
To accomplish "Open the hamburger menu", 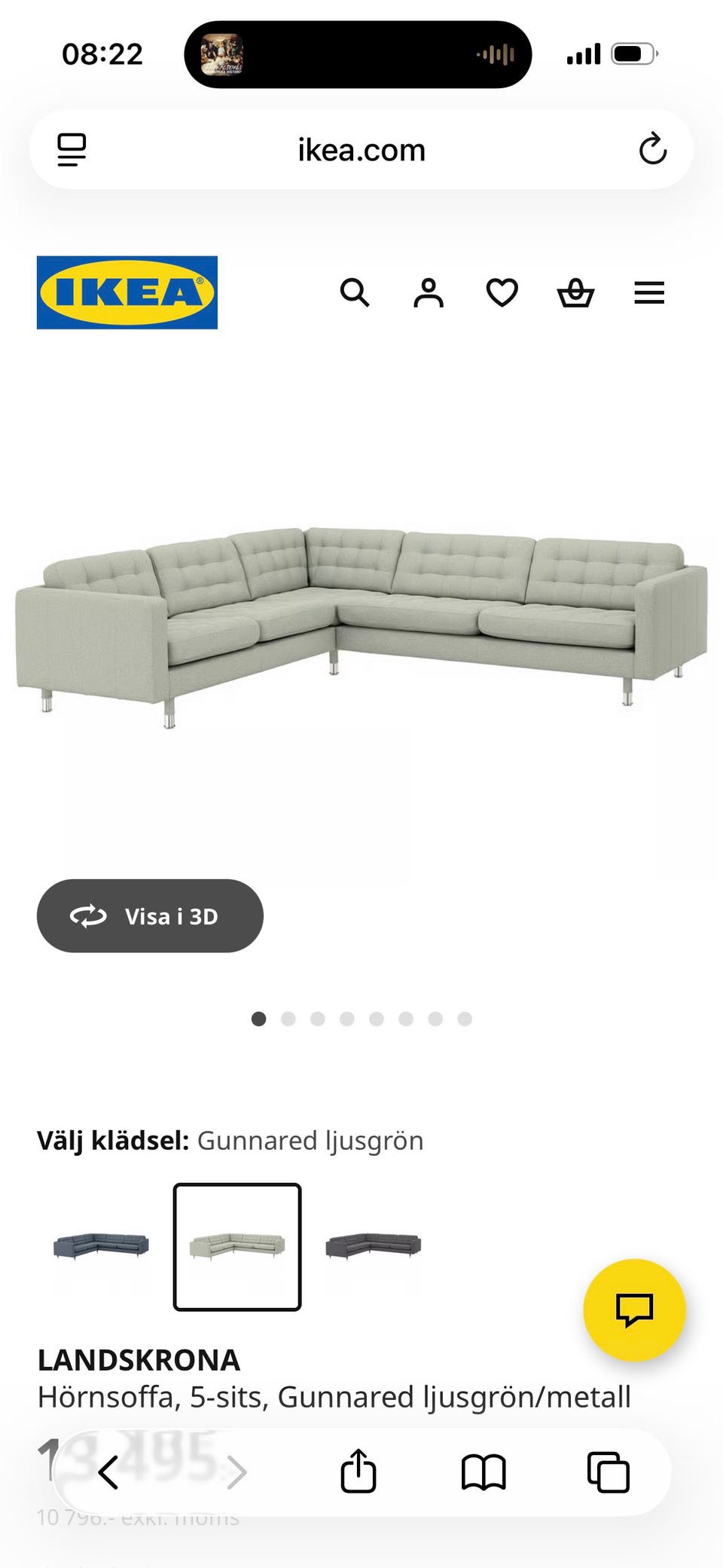I will pos(649,292).
